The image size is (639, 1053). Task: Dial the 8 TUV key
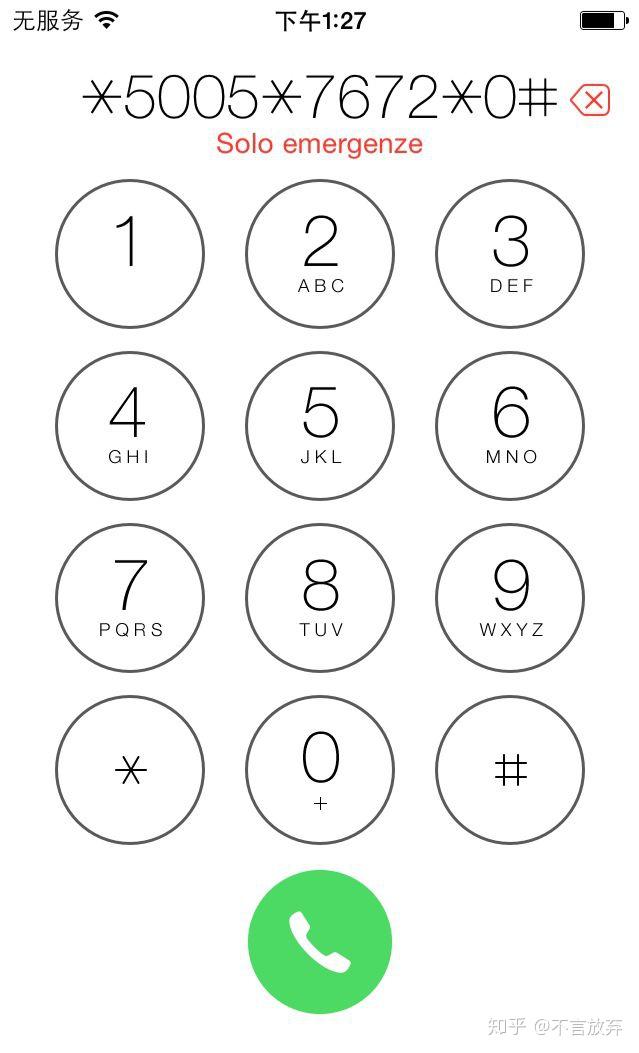(320, 598)
